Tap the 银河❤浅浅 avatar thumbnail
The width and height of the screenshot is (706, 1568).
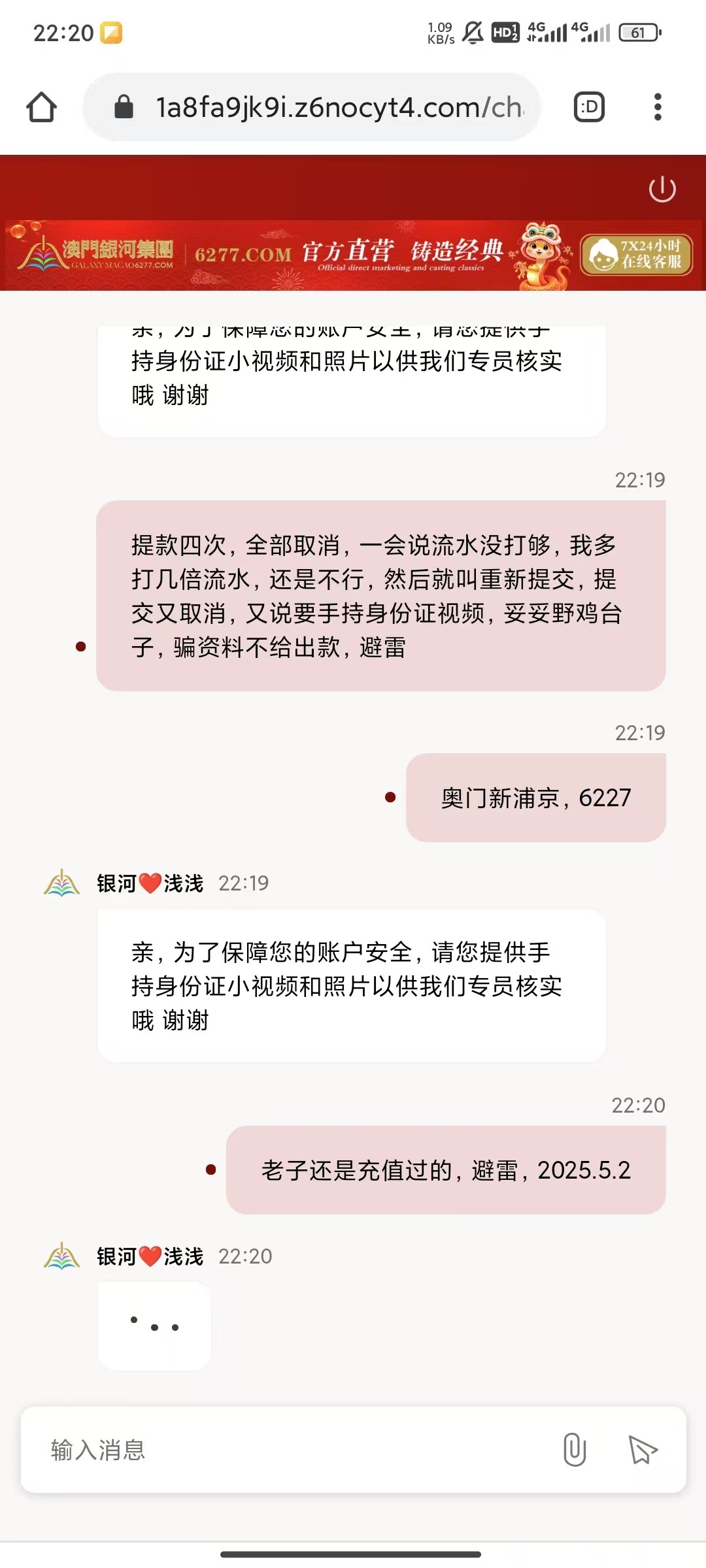coord(61,882)
